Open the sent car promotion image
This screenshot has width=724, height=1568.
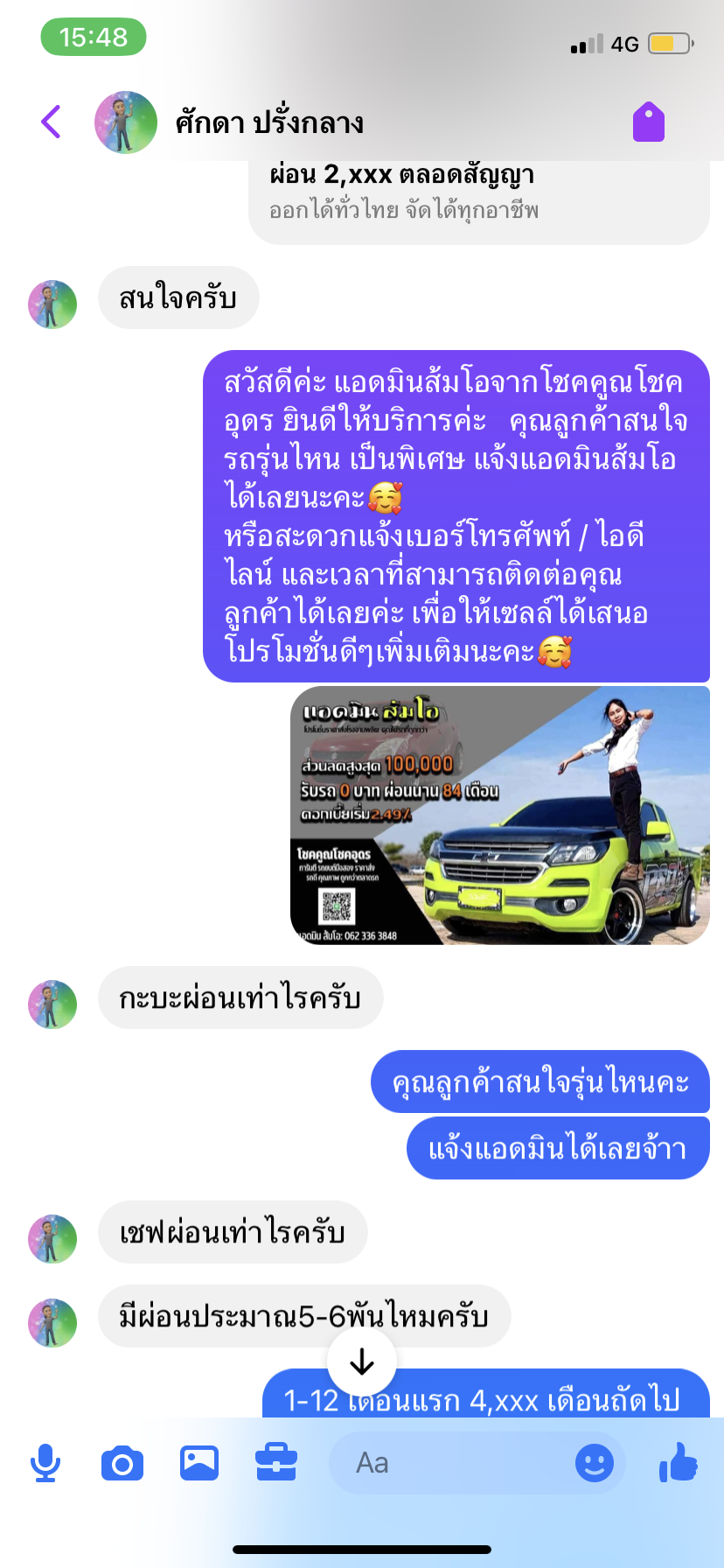(x=499, y=815)
